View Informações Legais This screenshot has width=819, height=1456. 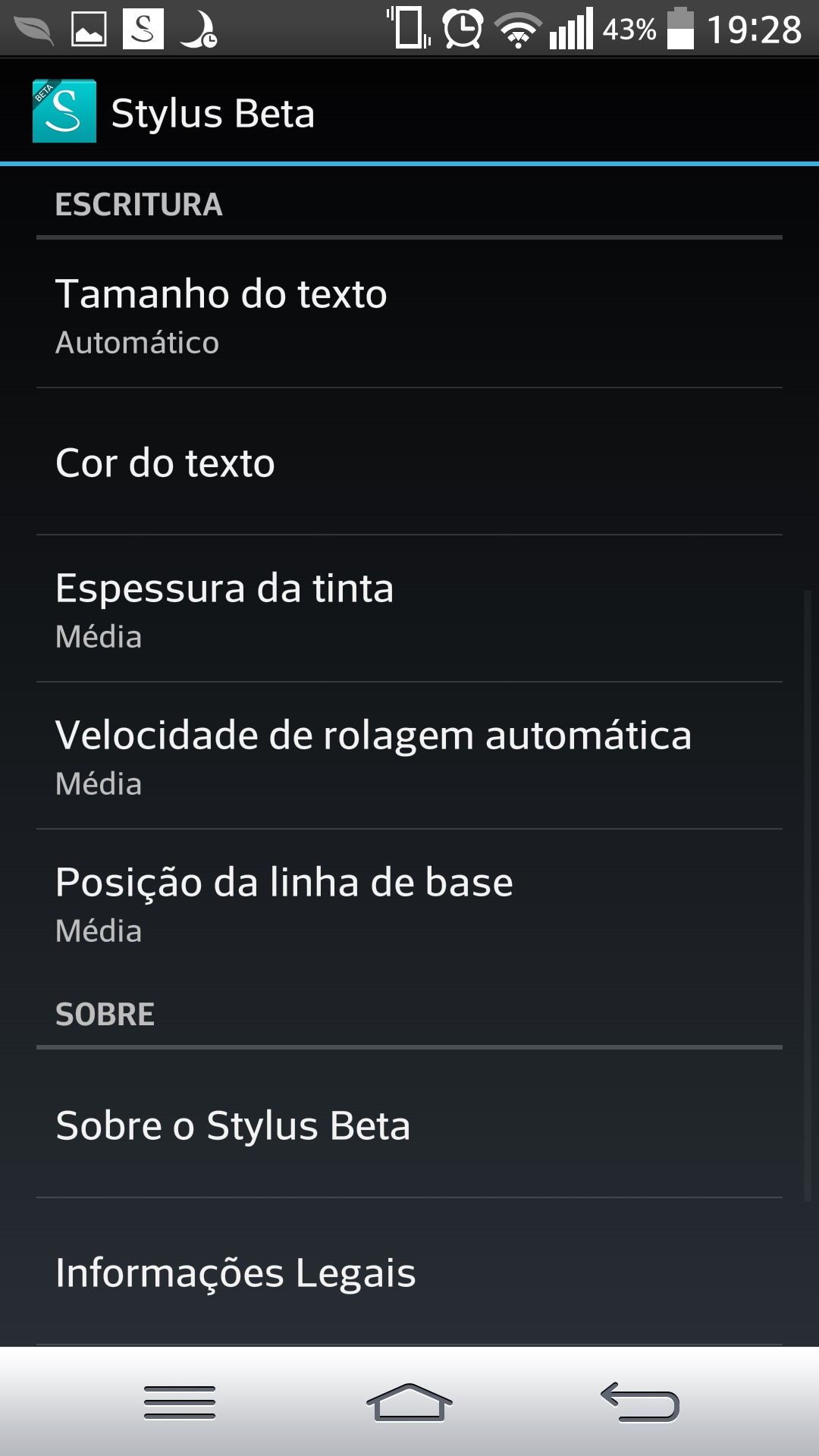click(x=409, y=1272)
